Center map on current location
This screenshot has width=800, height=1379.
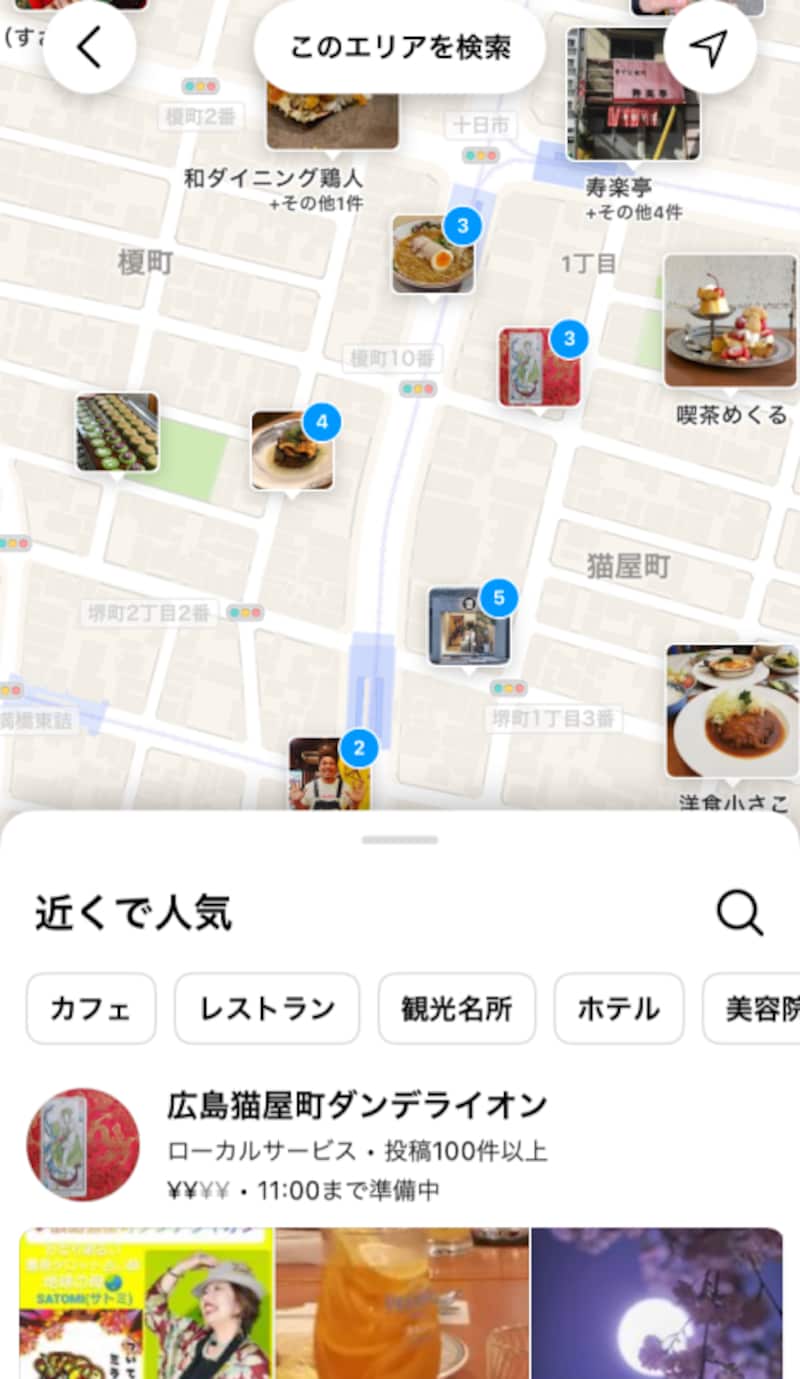(x=710, y=48)
